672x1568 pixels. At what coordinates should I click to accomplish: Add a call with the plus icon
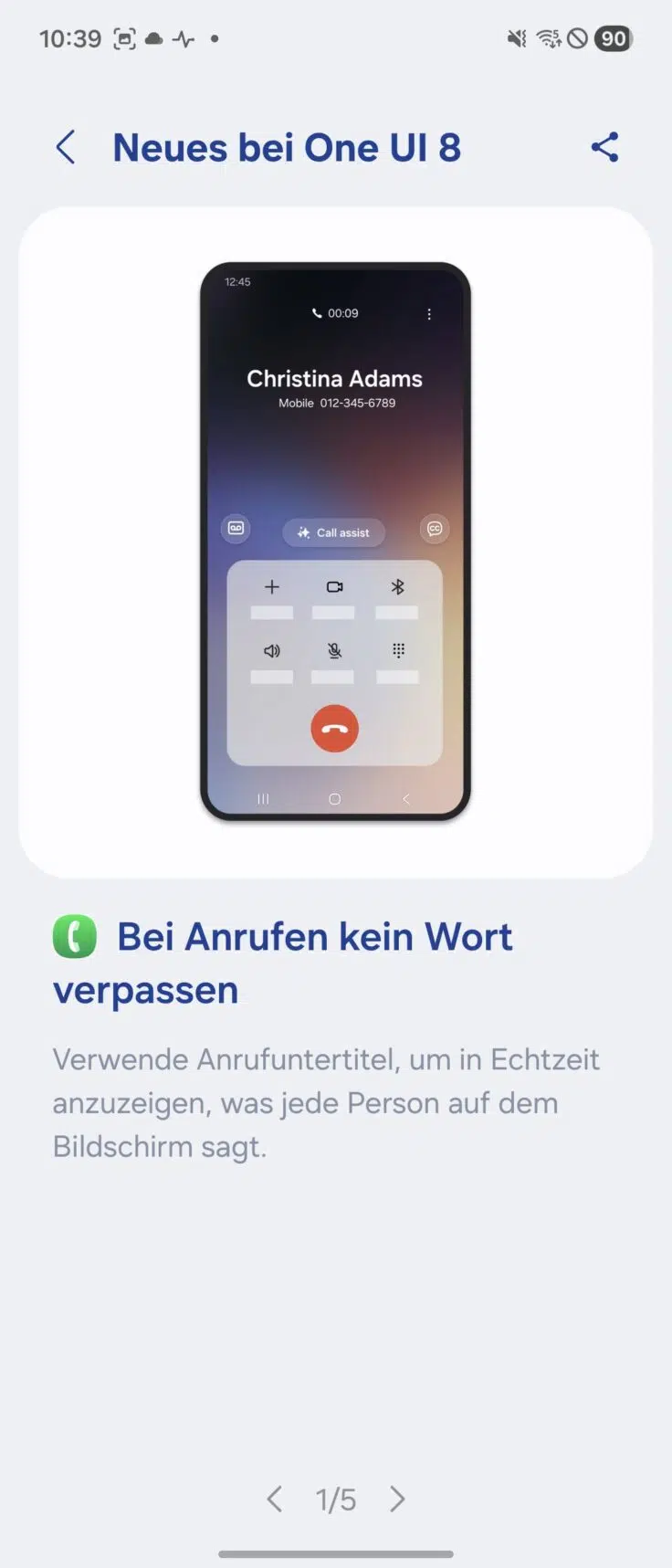click(x=271, y=587)
